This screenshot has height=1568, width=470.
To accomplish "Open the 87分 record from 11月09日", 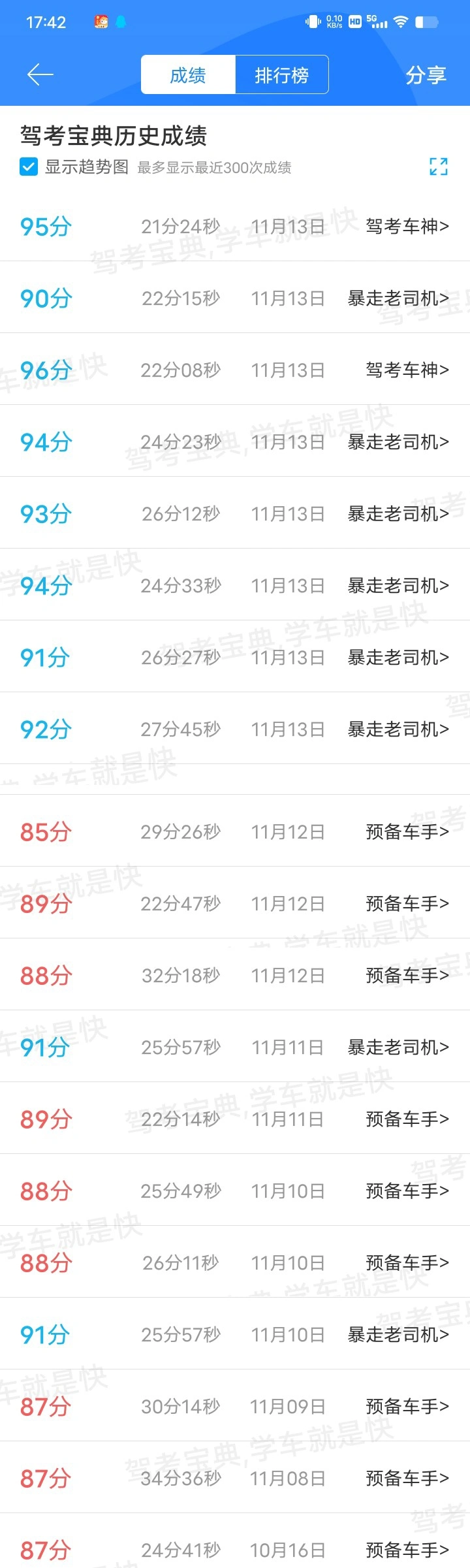I will (235, 1407).
